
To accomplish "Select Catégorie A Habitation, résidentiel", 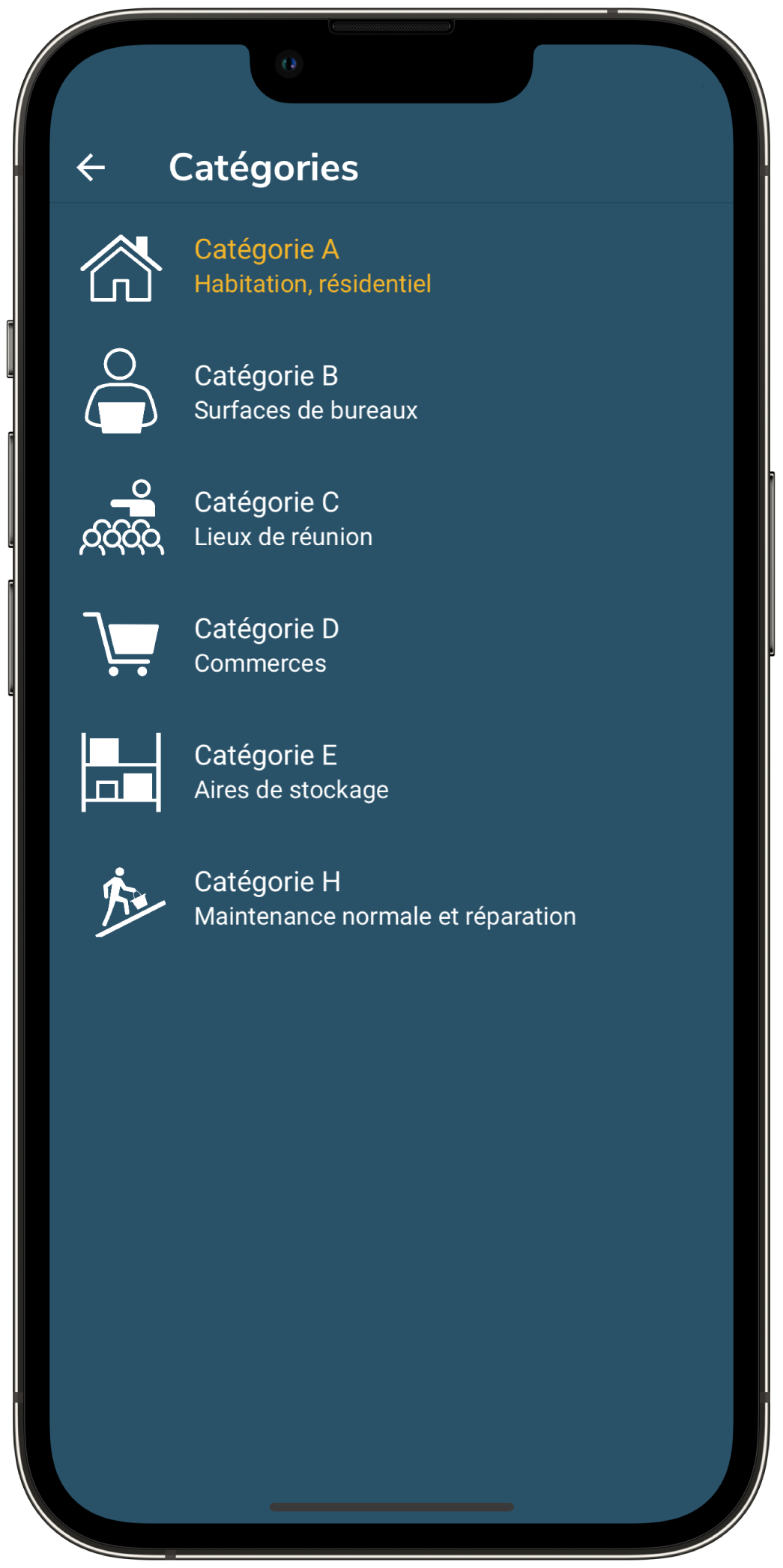I will click(x=391, y=267).
